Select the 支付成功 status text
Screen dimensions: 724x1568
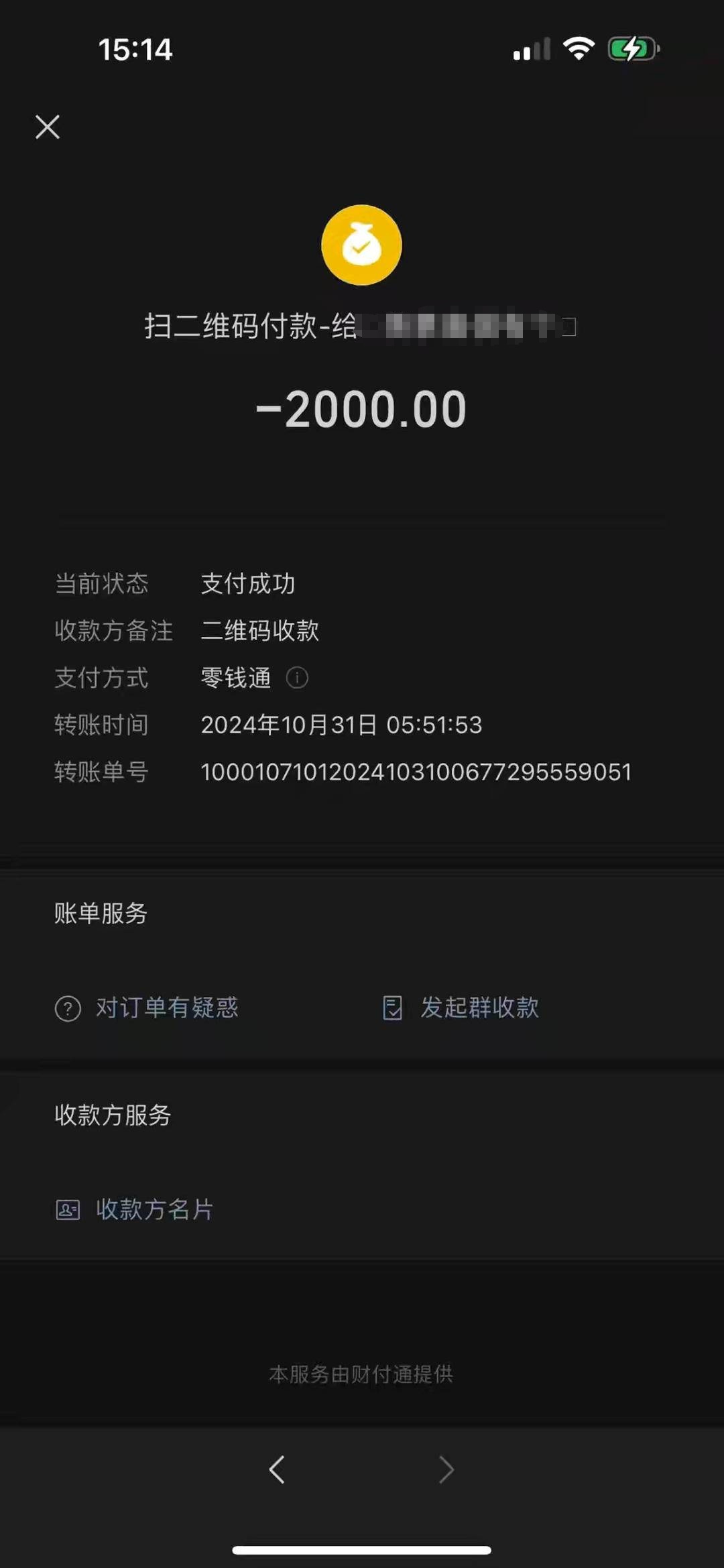click(248, 583)
